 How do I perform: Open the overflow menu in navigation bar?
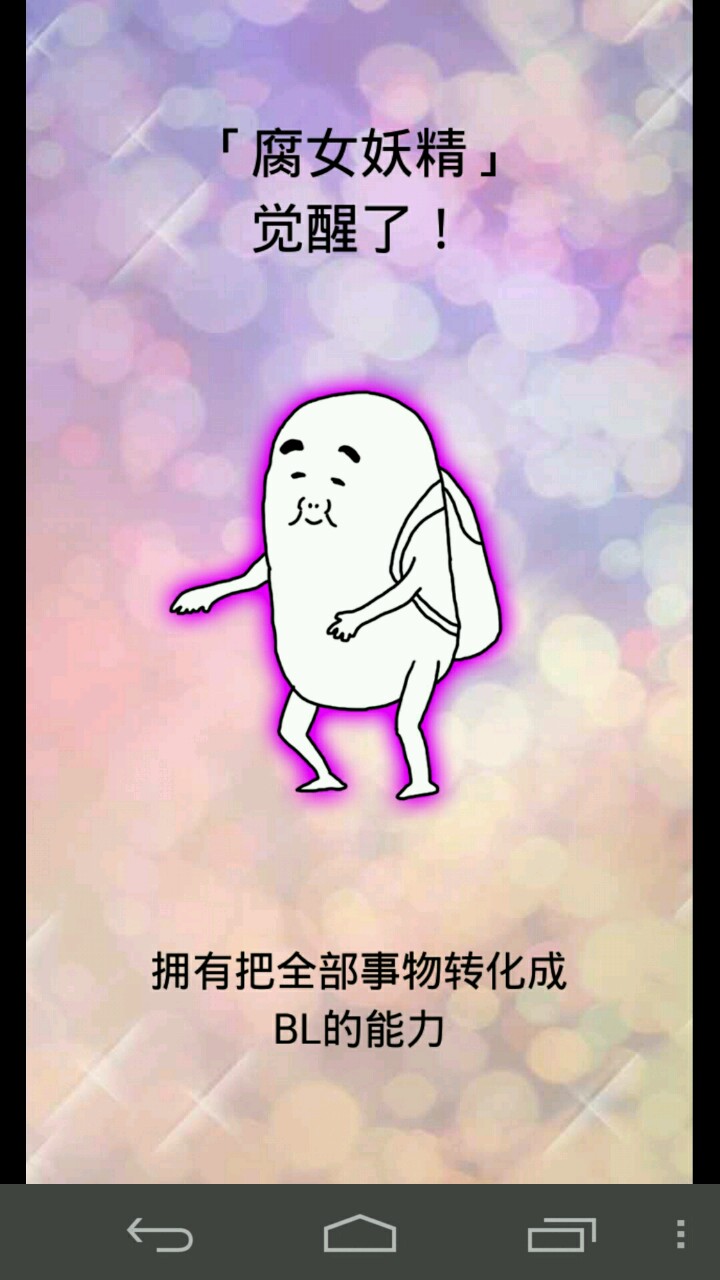681,1234
